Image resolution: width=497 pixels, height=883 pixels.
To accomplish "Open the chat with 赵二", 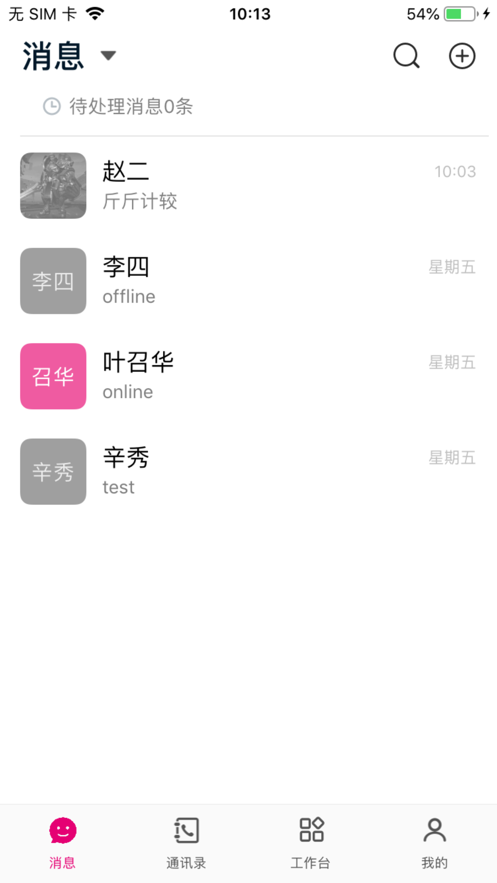I will [248, 185].
